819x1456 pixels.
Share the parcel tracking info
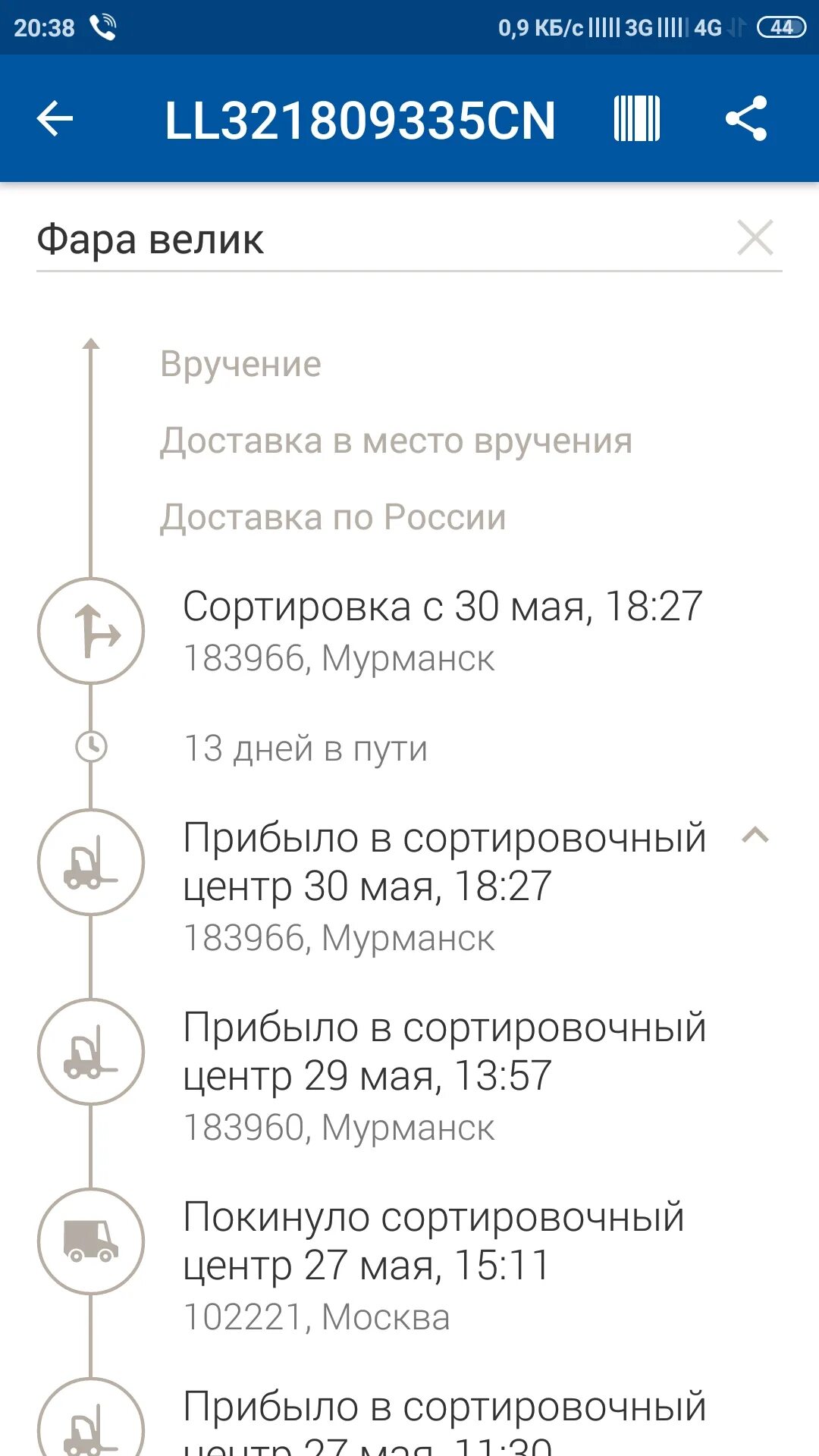(746, 119)
